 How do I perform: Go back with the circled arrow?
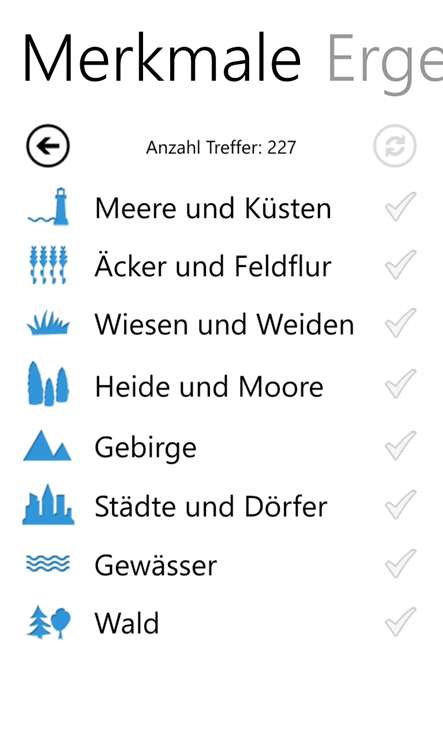click(48, 146)
